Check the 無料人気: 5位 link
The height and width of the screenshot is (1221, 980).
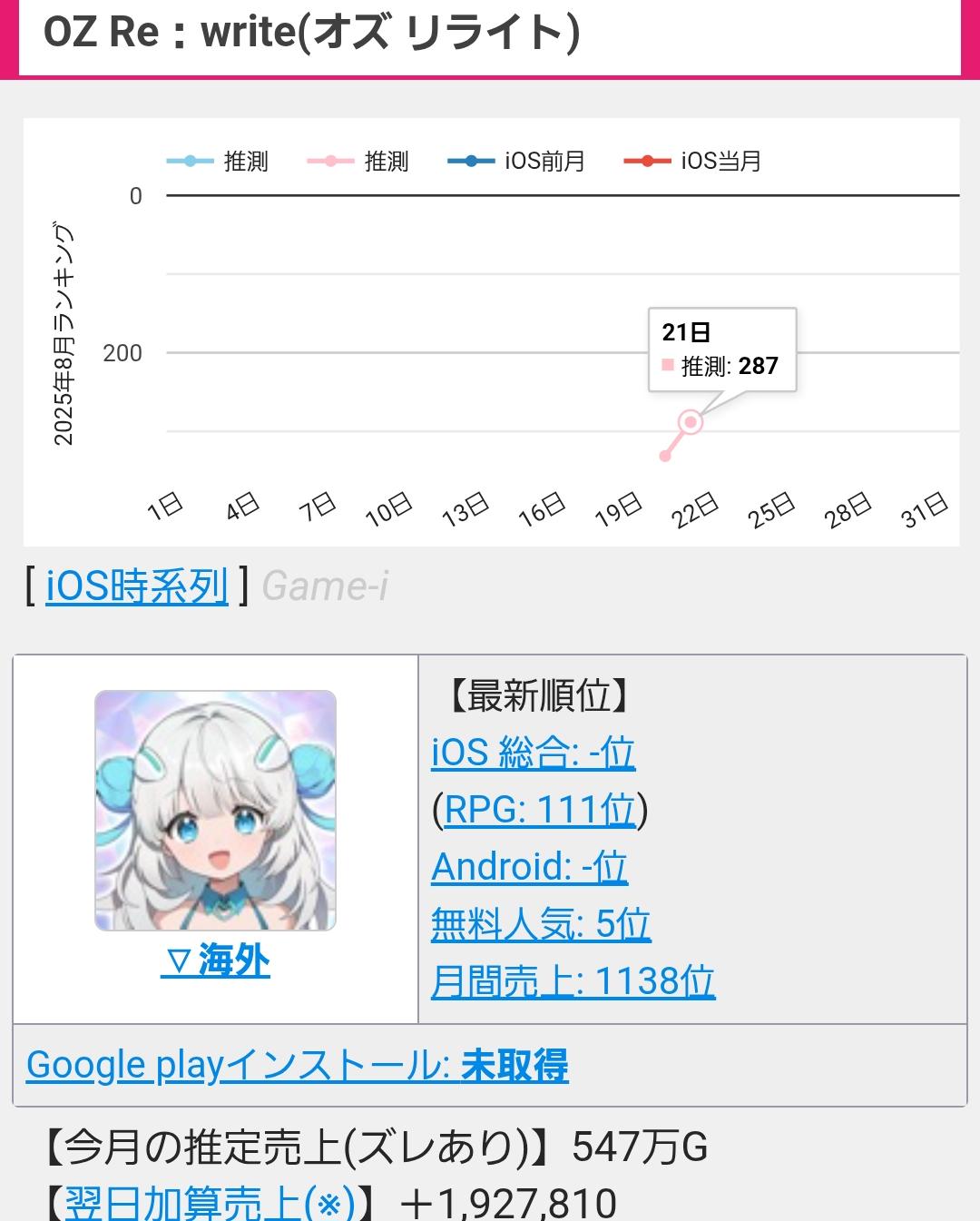coord(541,924)
